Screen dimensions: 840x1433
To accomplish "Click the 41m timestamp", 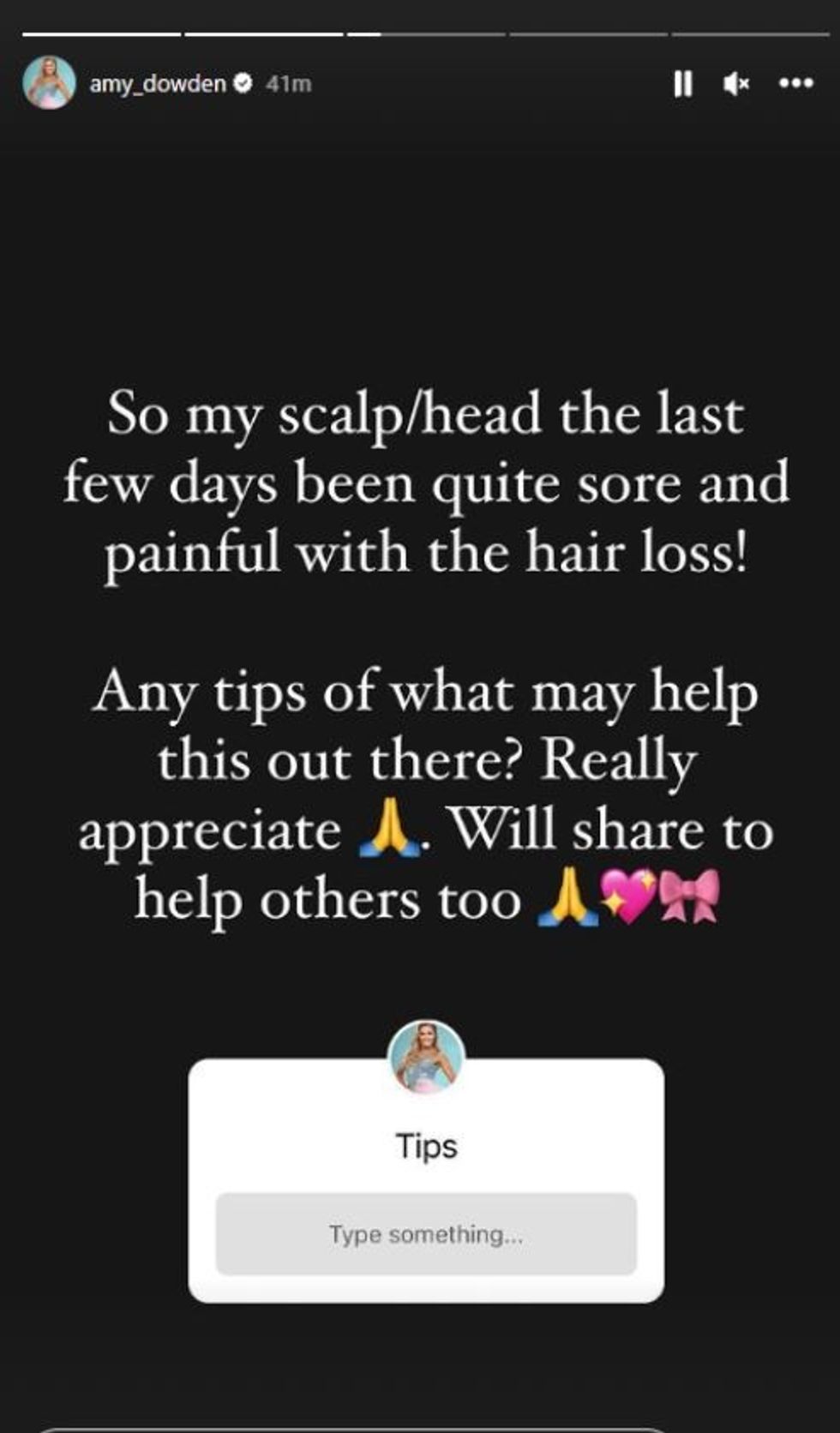I will [x=289, y=83].
